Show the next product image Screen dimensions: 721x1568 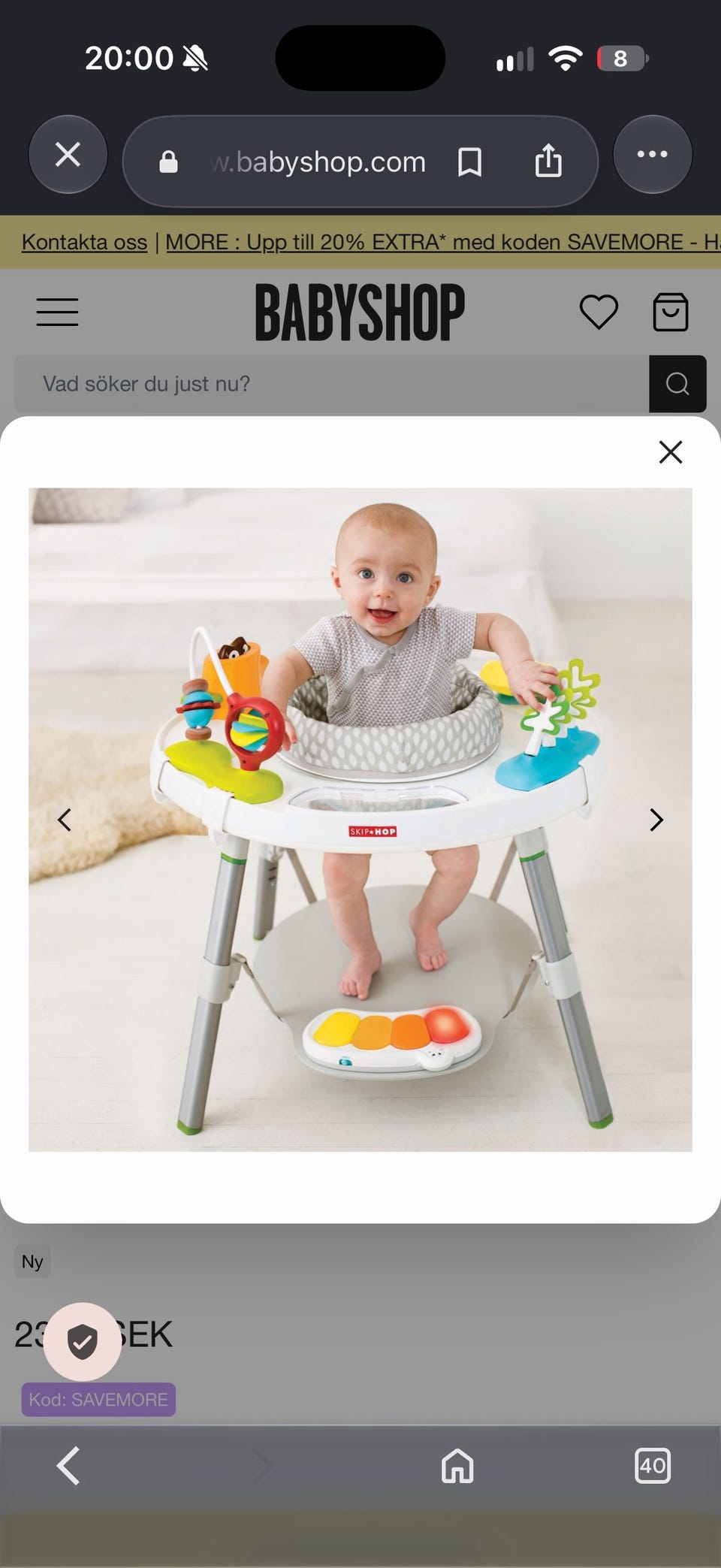(x=656, y=820)
